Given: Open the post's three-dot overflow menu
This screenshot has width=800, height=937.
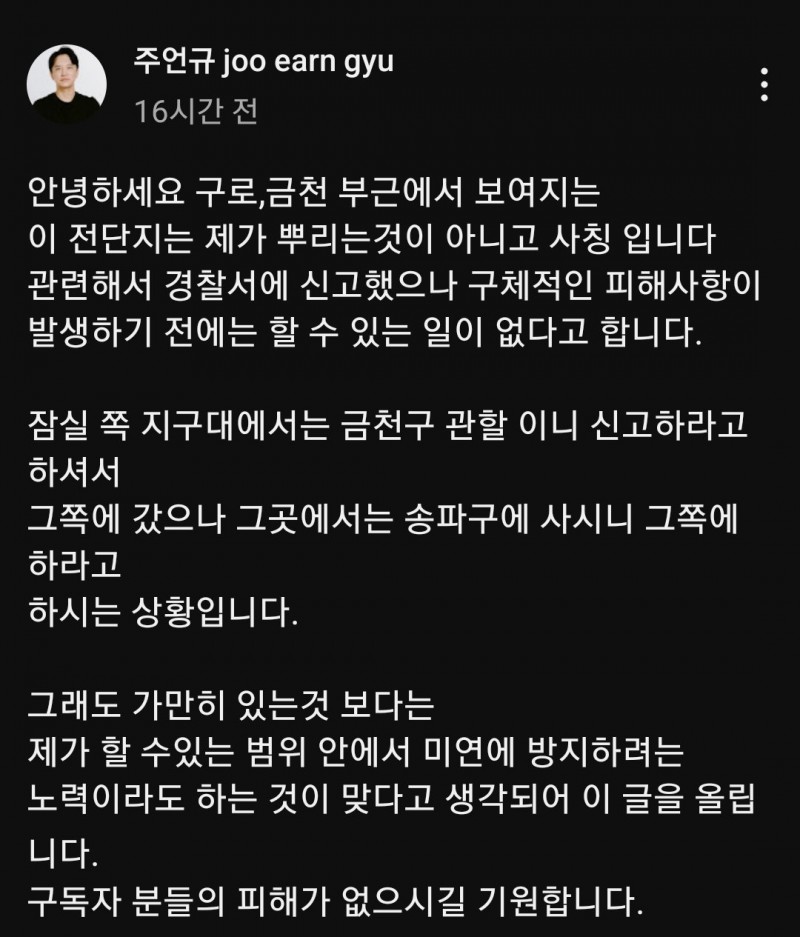Looking at the screenshot, I should [764, 85].
